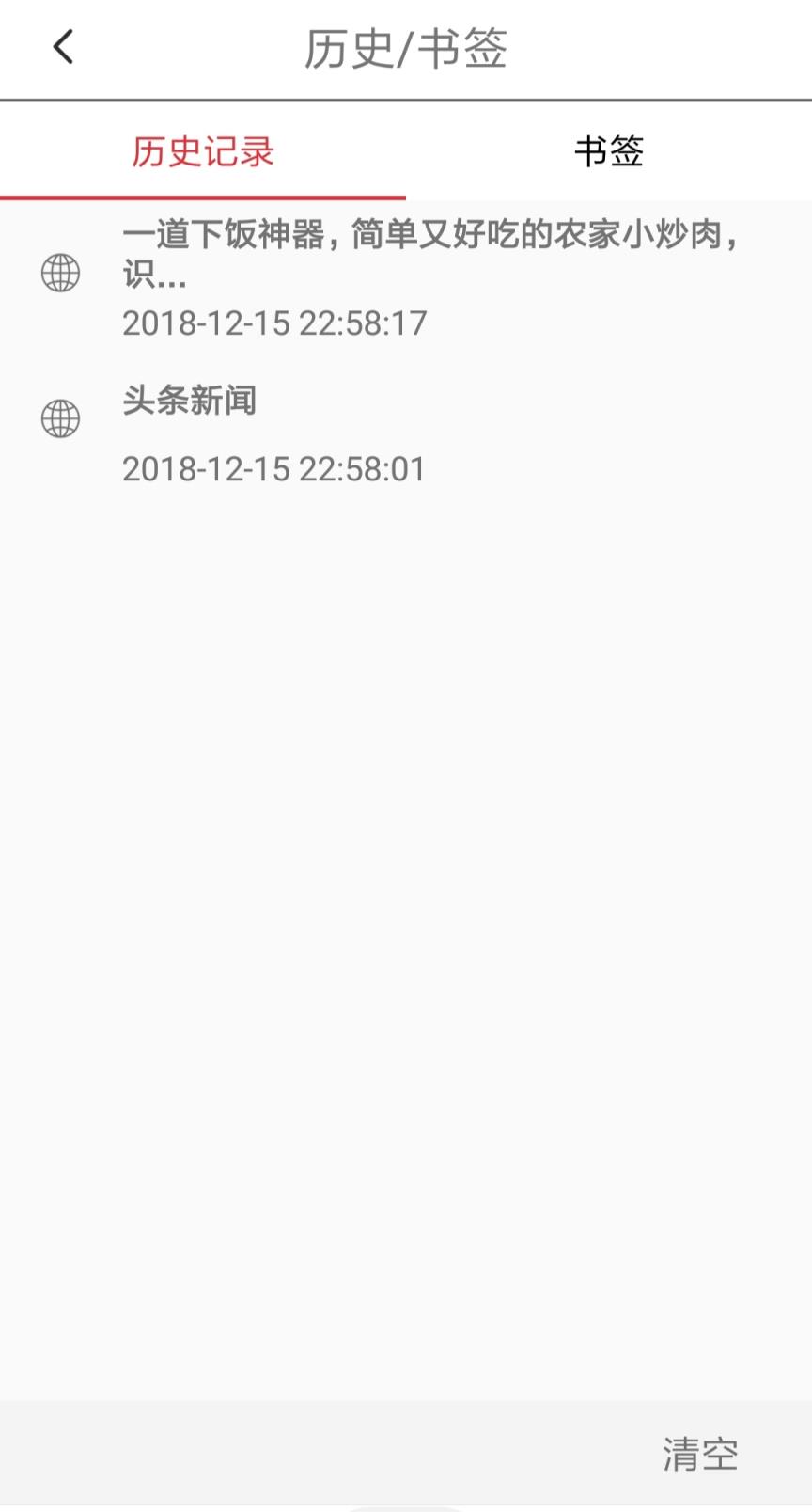
Task: Tap the bottom toolbar containing 清空
Action: (x=406, y=1454)
